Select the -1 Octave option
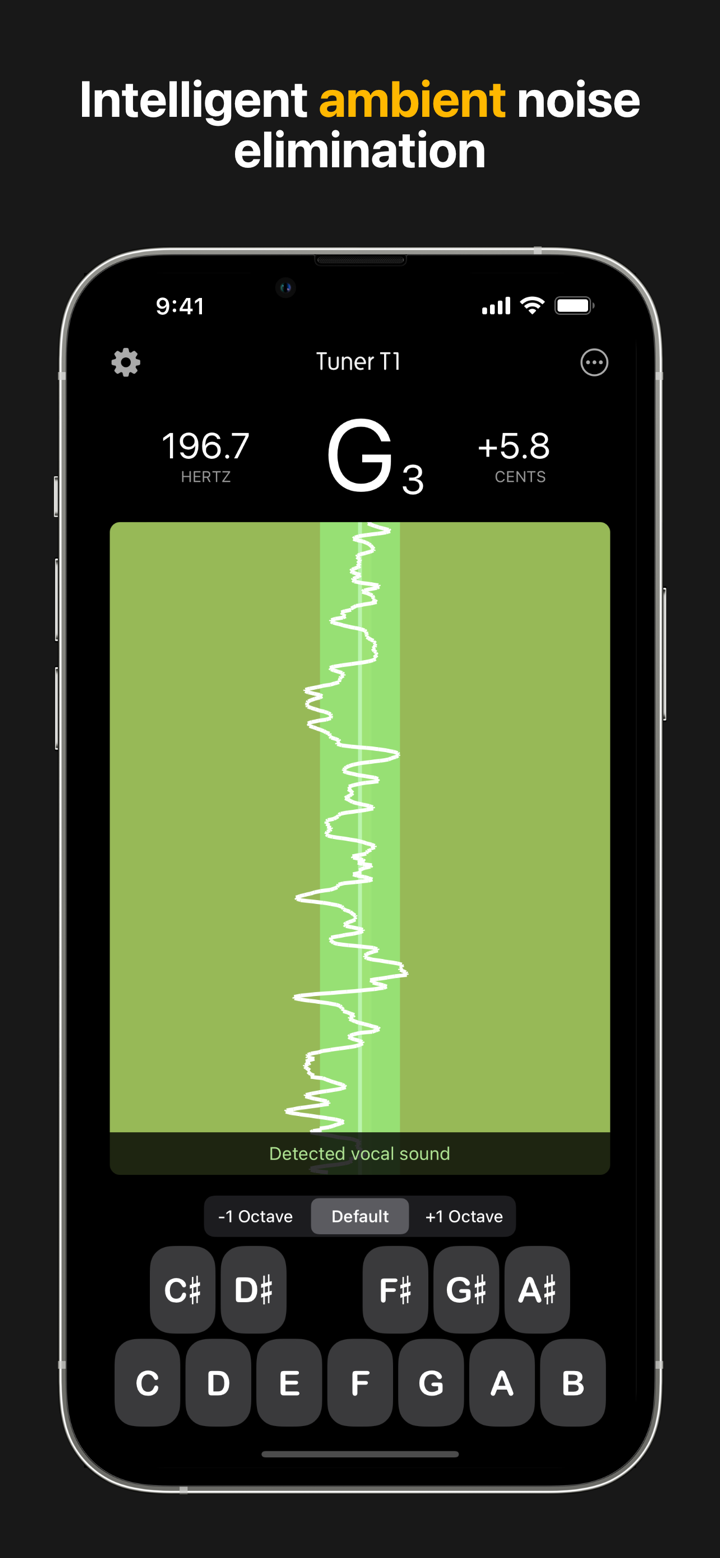720x1558 pixels. (255, 1216)
